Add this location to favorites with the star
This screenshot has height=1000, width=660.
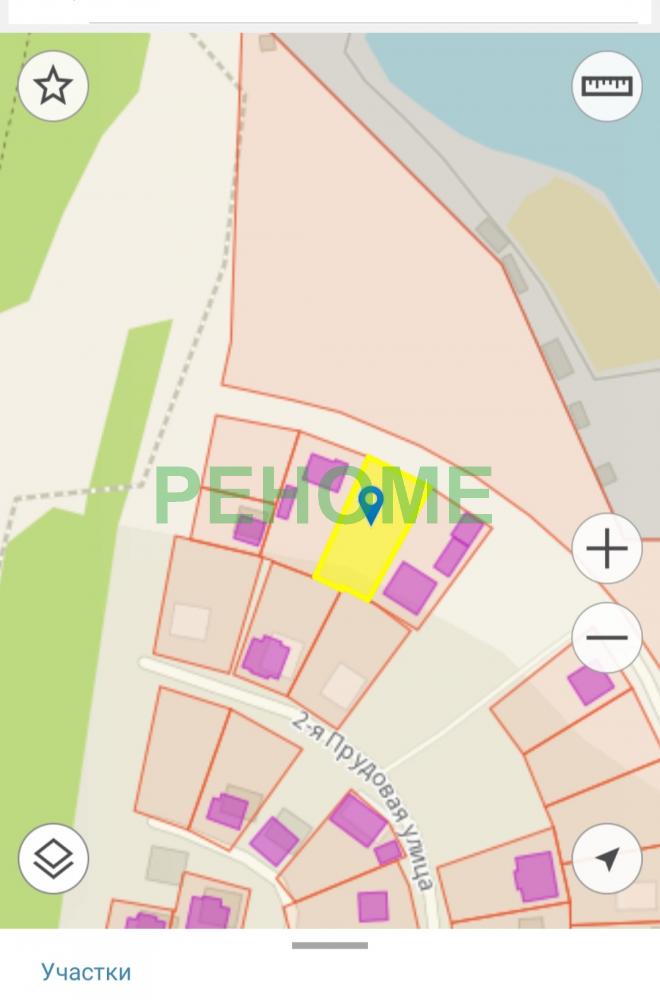coord(53,86)
